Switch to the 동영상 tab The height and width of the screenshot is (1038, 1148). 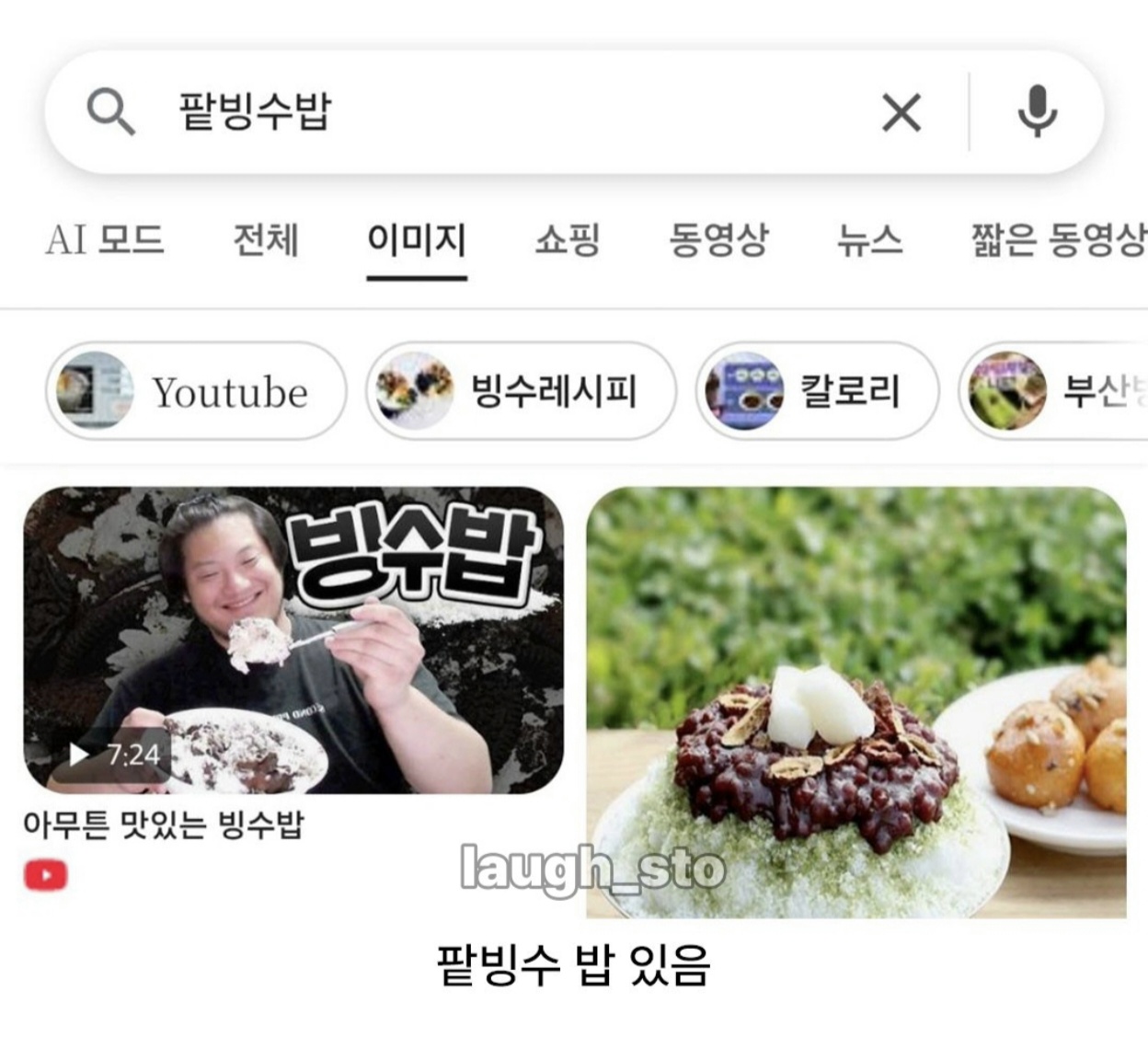[x=718, y=240]
